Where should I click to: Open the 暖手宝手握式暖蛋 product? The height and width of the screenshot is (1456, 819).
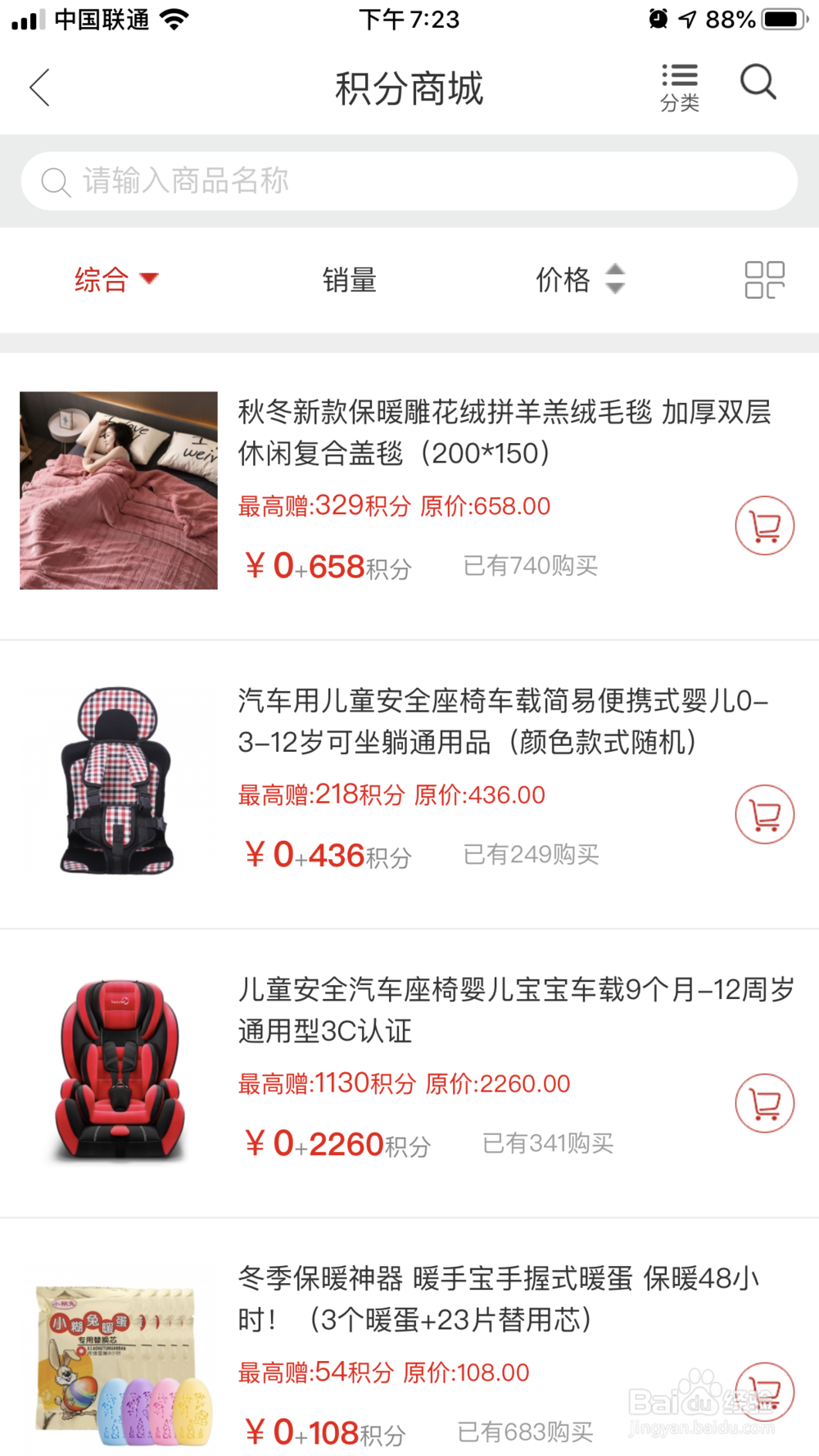(500, 1299)
